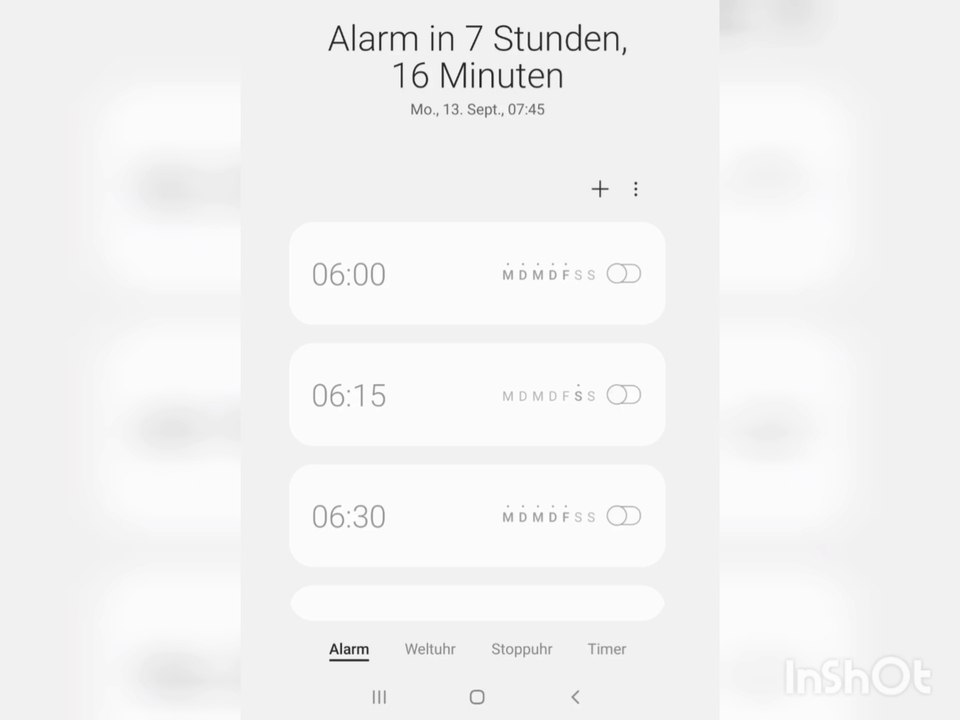960x720 pixels.
Task: Toggle the 06:30 alarm on
Action: point(624,516)
